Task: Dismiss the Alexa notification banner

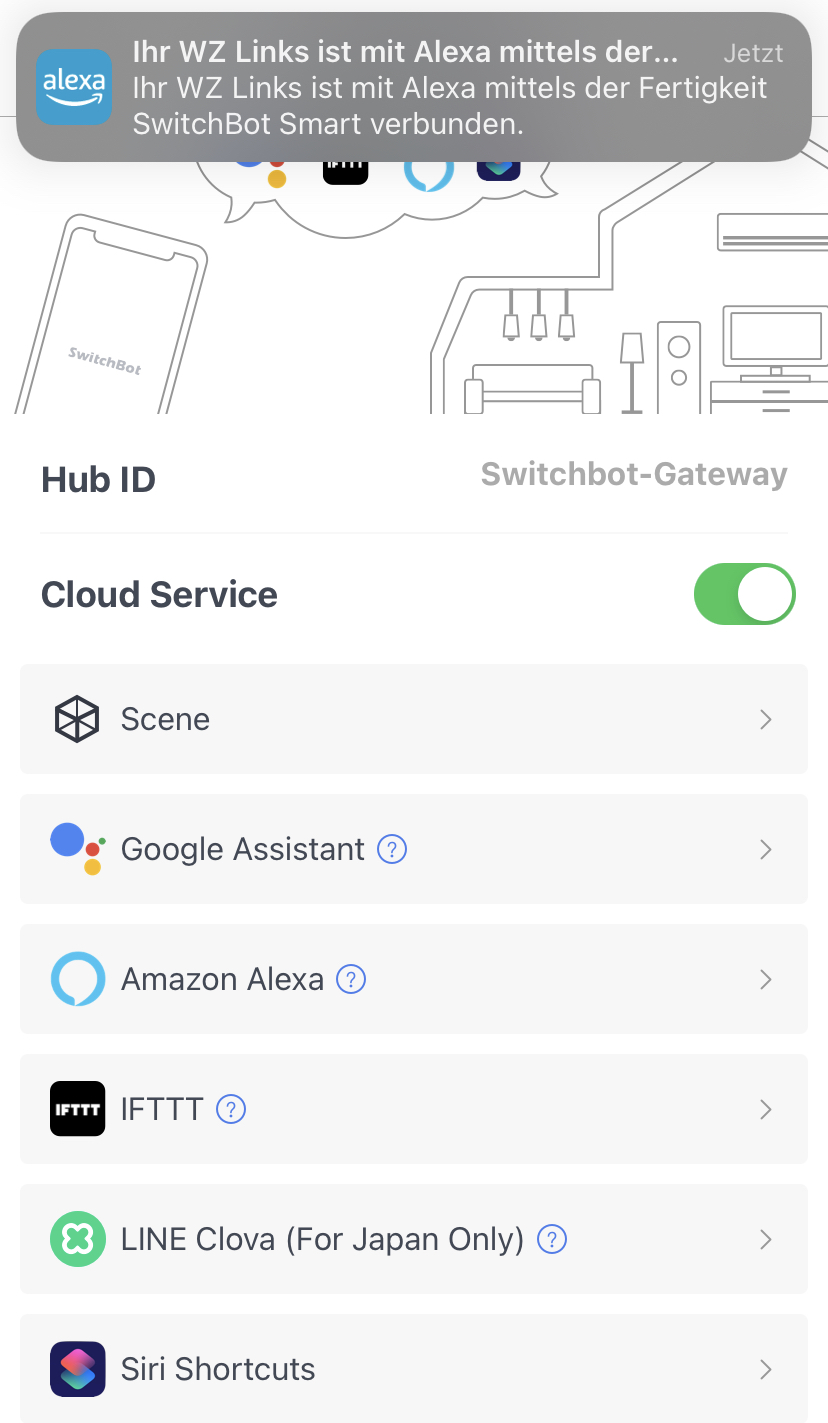Action: click(414, 88)
